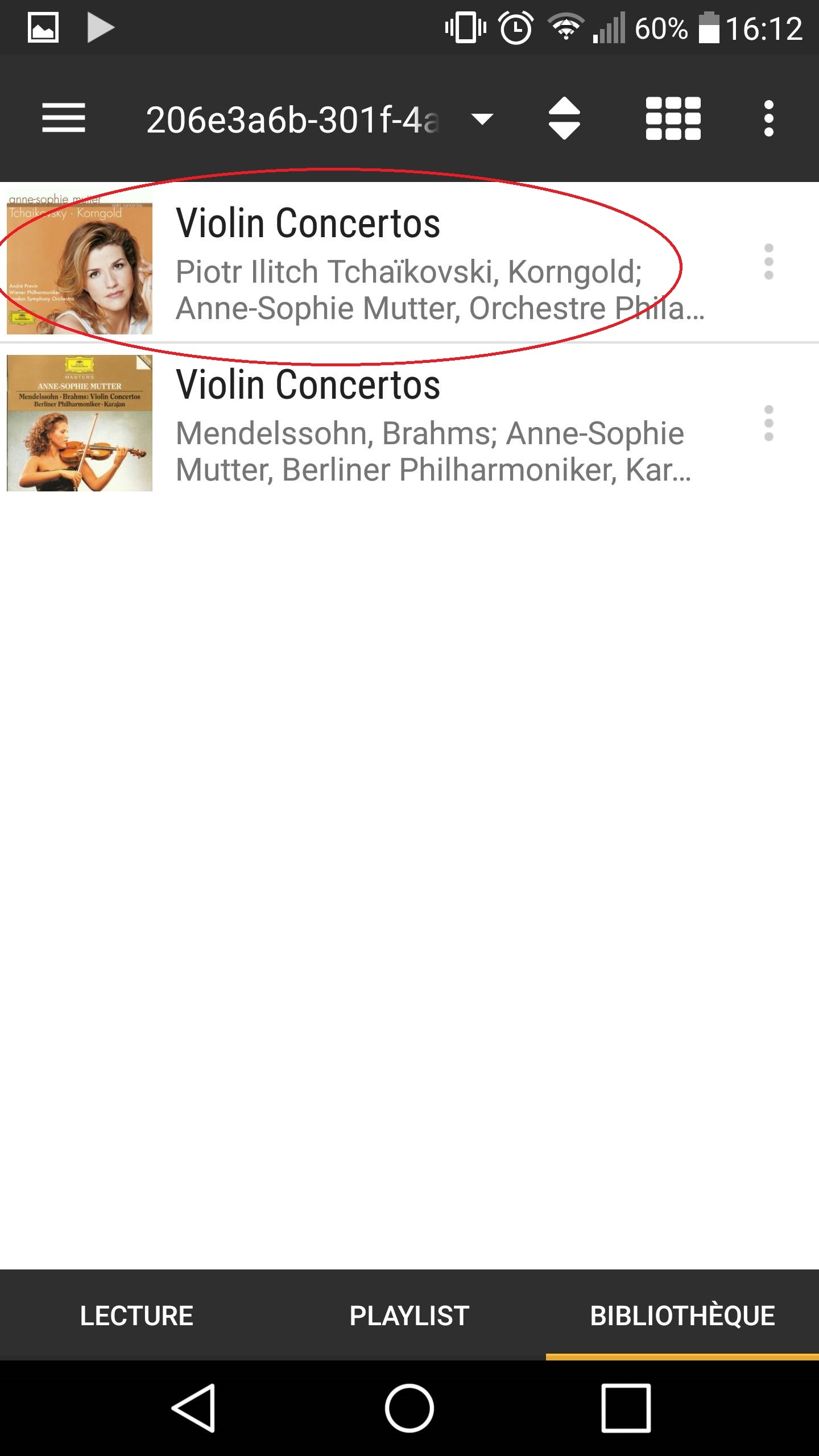This screenshot has width=819, height=1456.
Task: Open the top bar overflow menu
Action: coord(768,118)
